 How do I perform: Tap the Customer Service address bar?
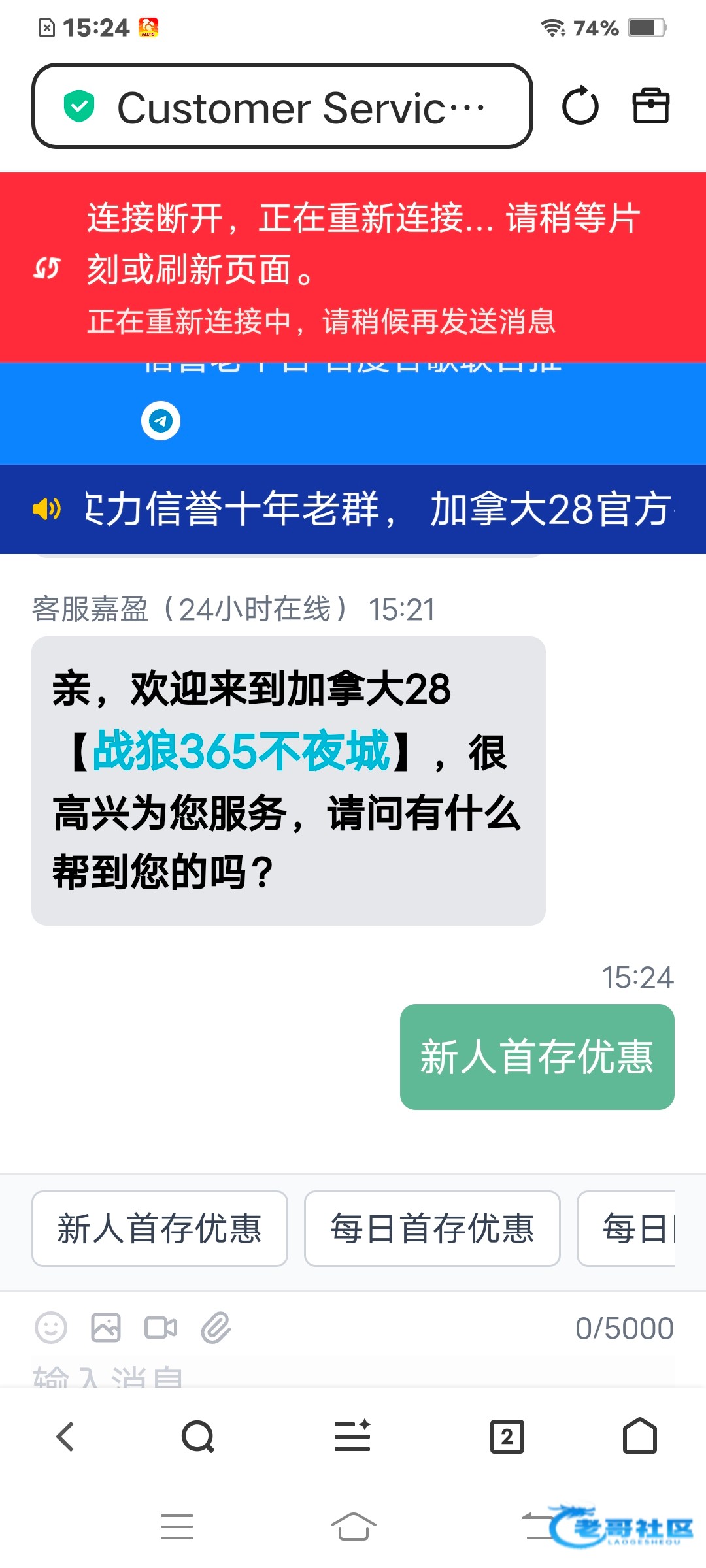[282, 106]
